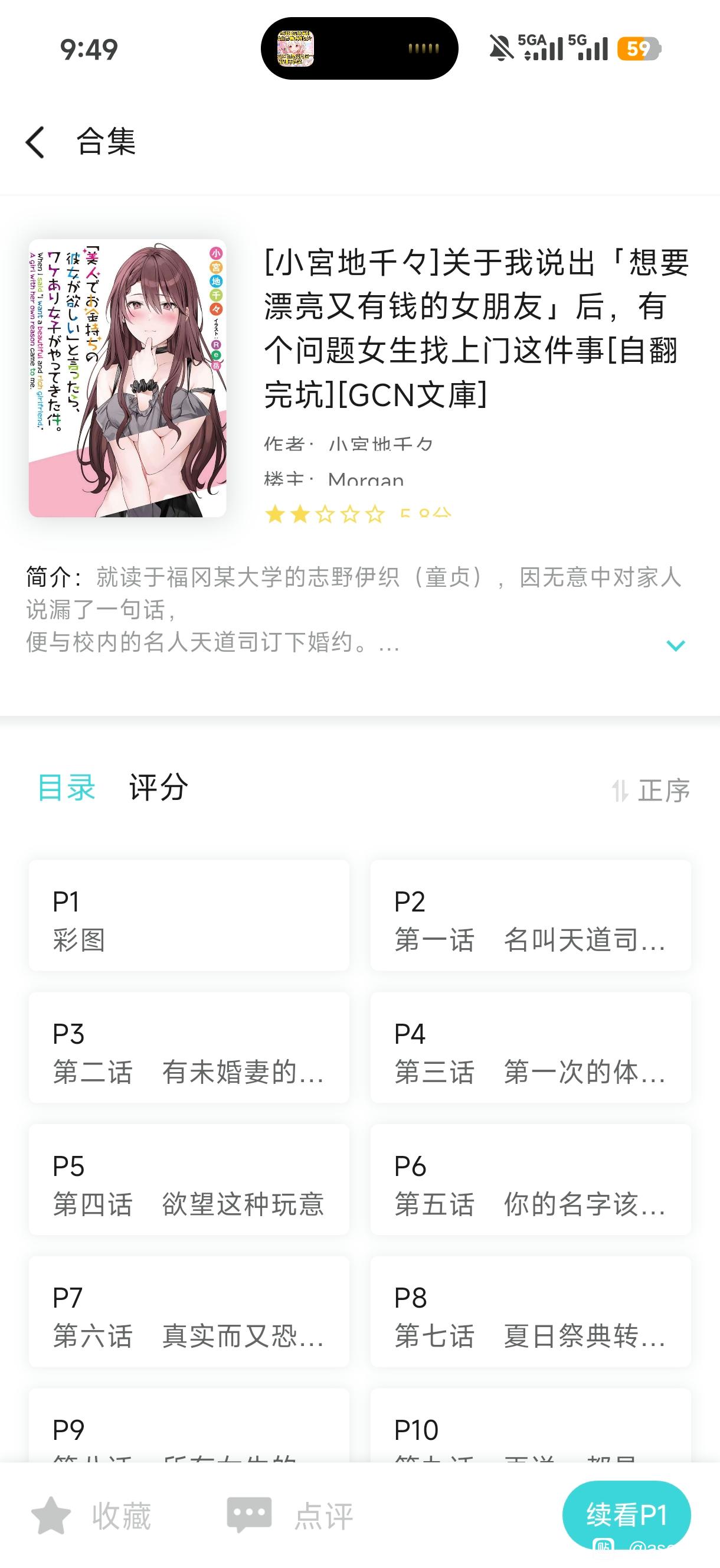Go back from the 合集 page

click(x=35, y=143)
